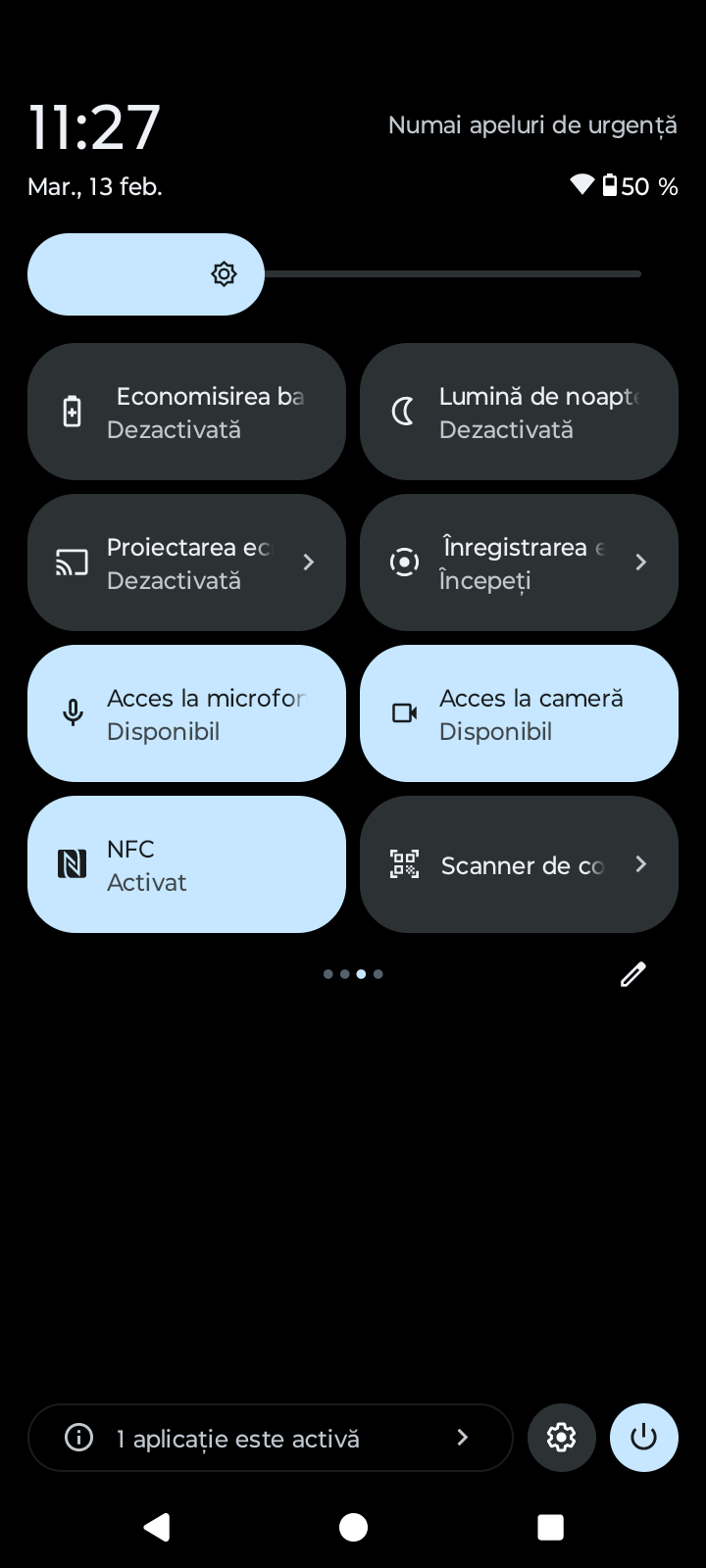Tap the home navigation button
Screen dimensions: 706x1568
pos(353,1527)
